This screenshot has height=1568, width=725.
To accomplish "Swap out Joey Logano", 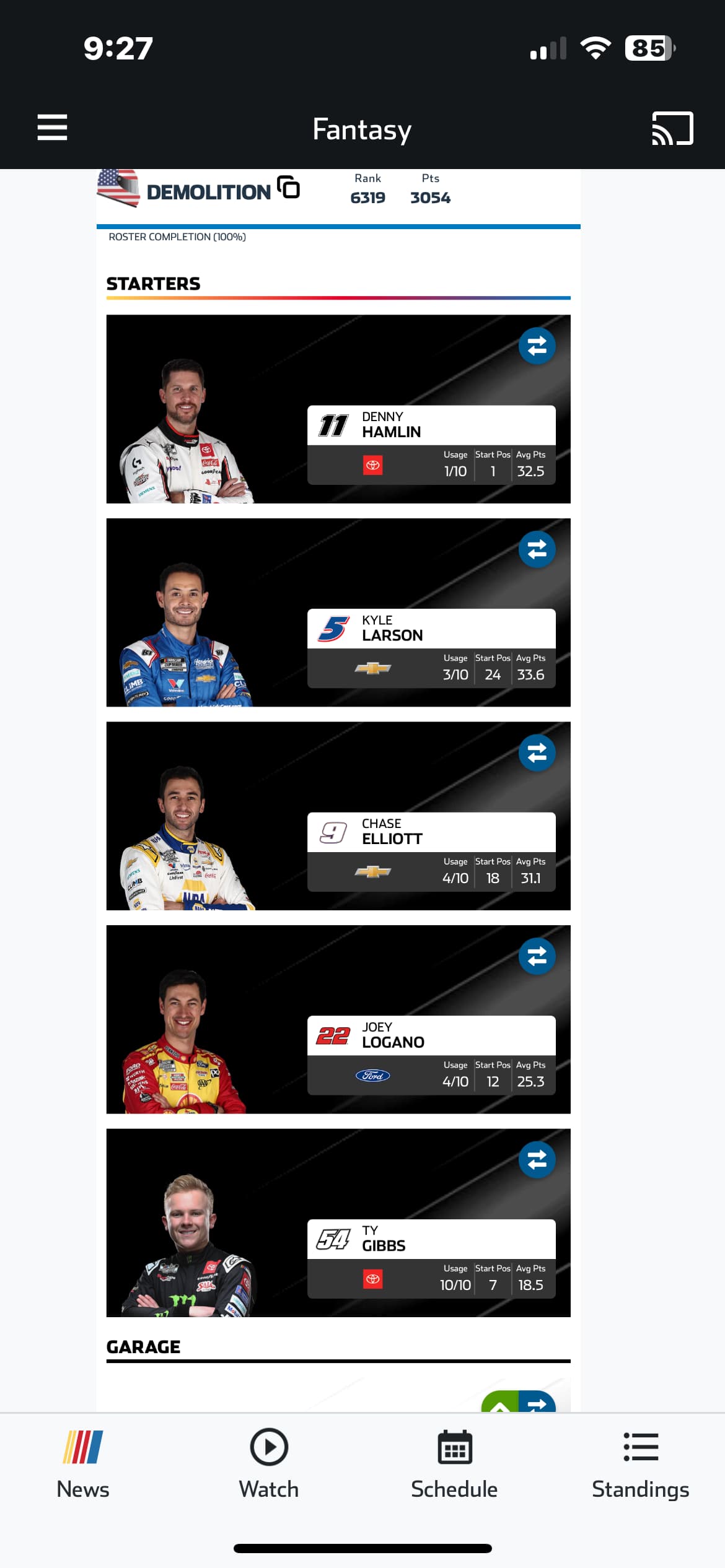I will click(537, 956).
